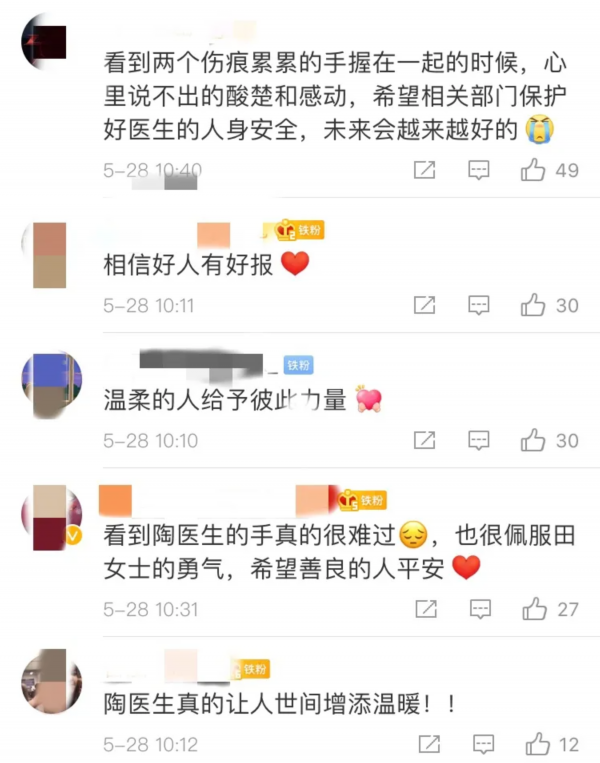Reply to the comment 温柔的人给予彼此力量

pos(480,440)
